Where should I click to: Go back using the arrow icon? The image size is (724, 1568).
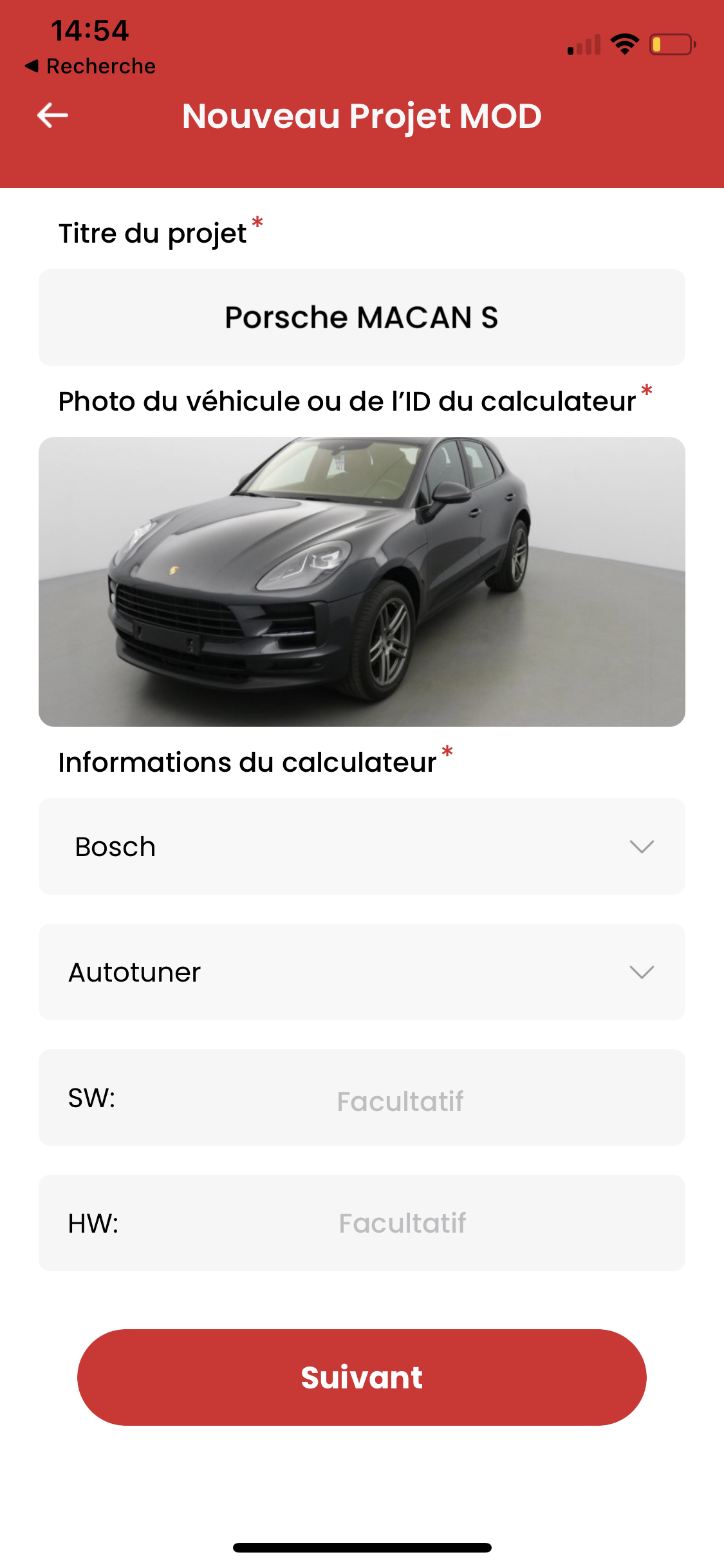pos(53,116)
